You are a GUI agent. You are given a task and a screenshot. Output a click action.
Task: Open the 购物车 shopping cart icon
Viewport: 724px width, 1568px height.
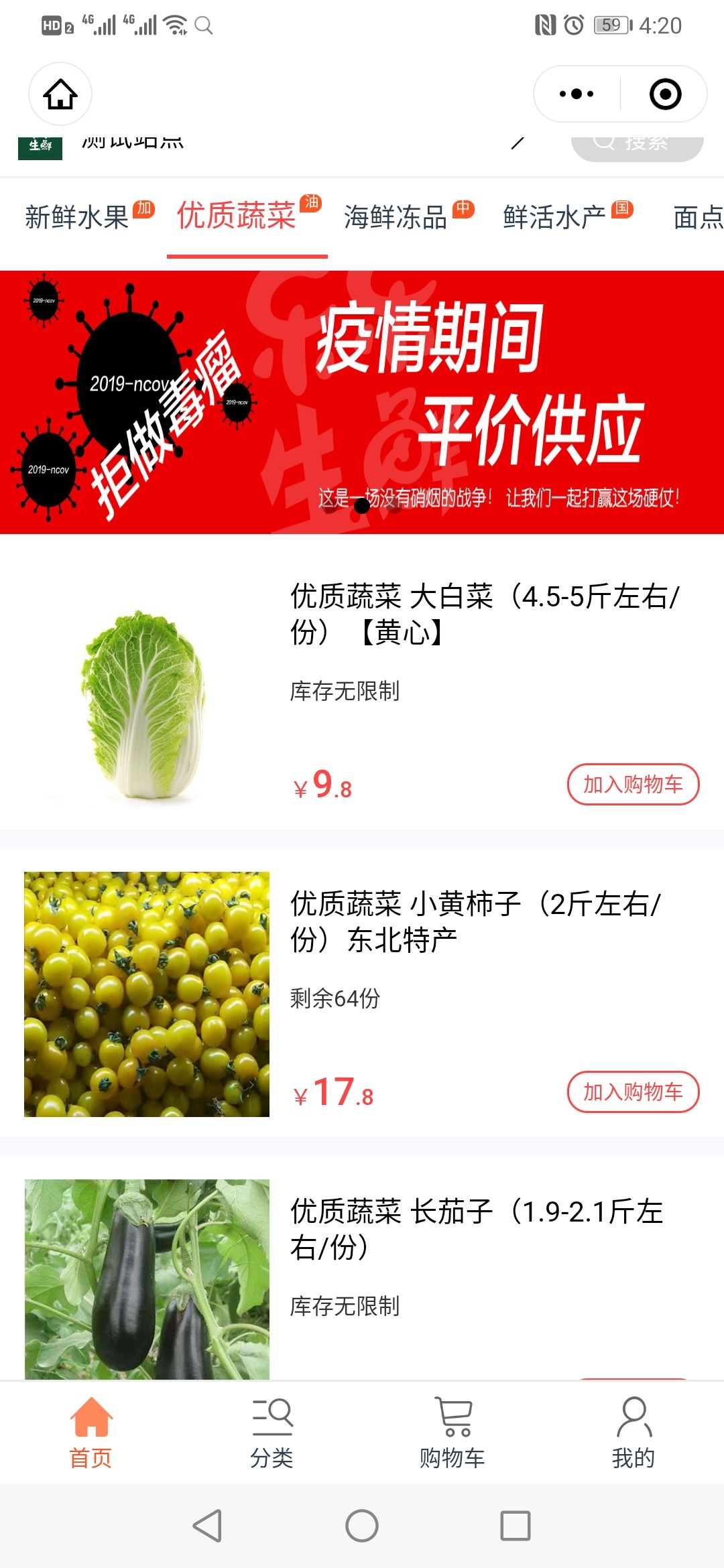coord(452,1417)
